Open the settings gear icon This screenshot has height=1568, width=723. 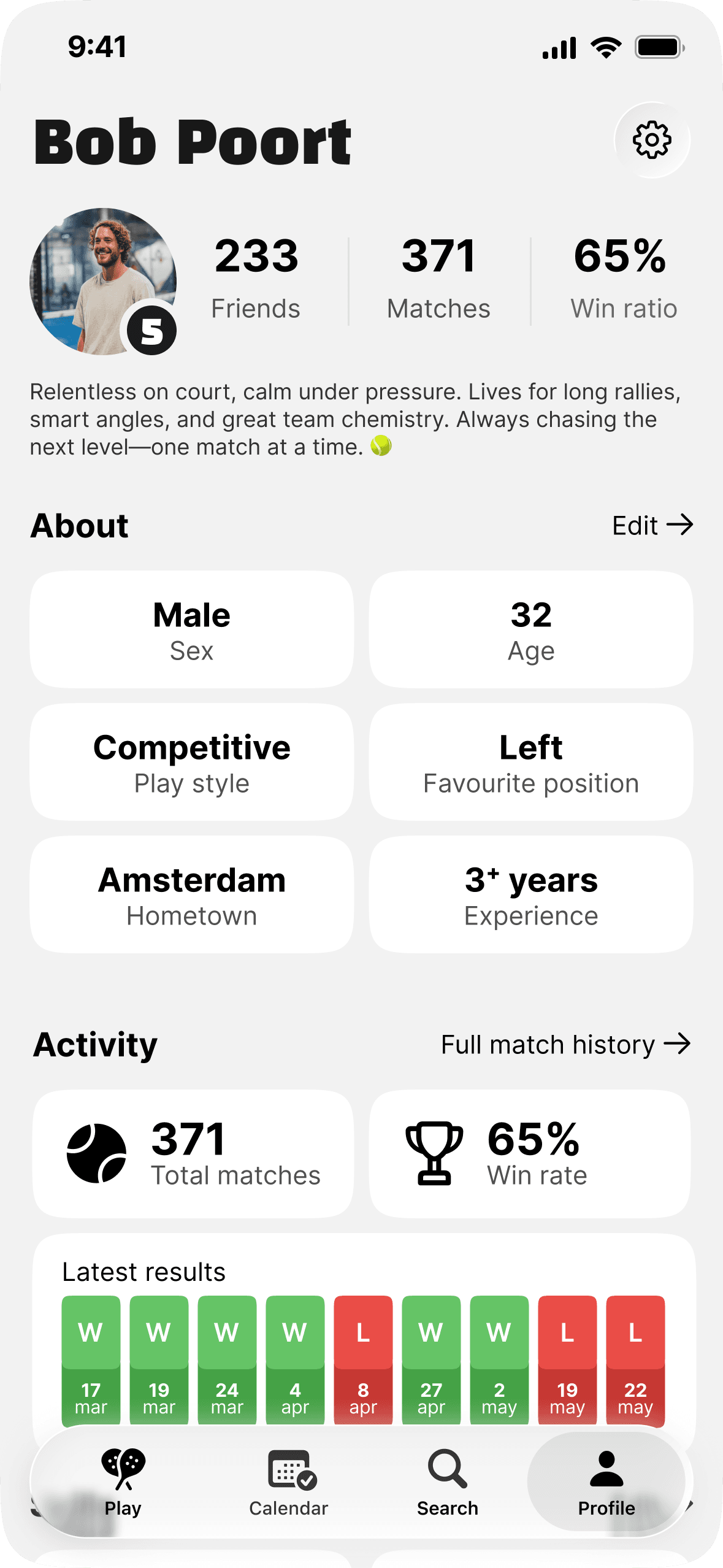[652, 140]
